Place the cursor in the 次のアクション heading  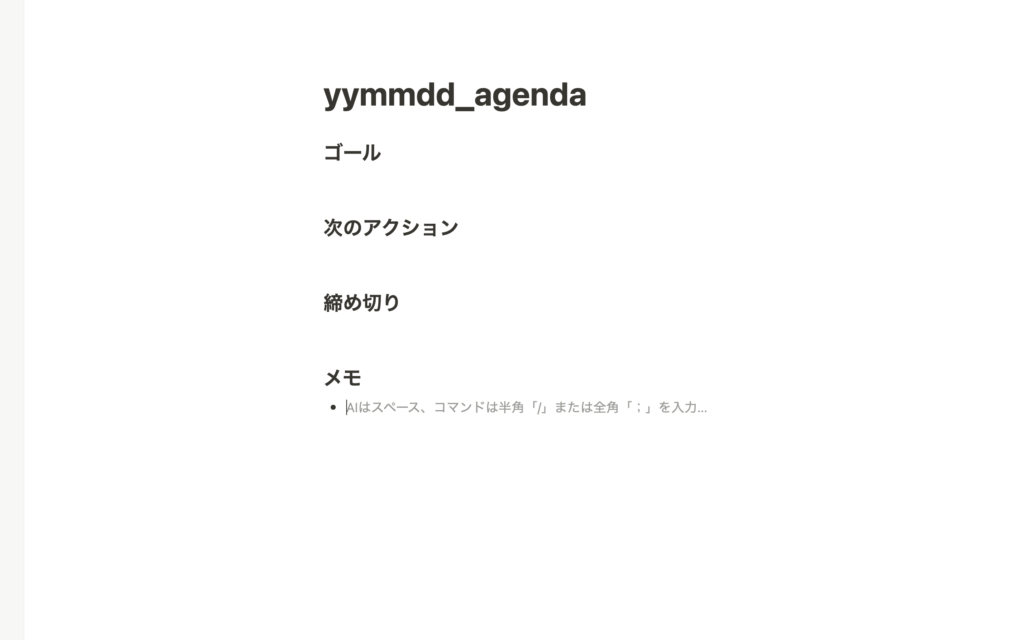pos(390,228)
